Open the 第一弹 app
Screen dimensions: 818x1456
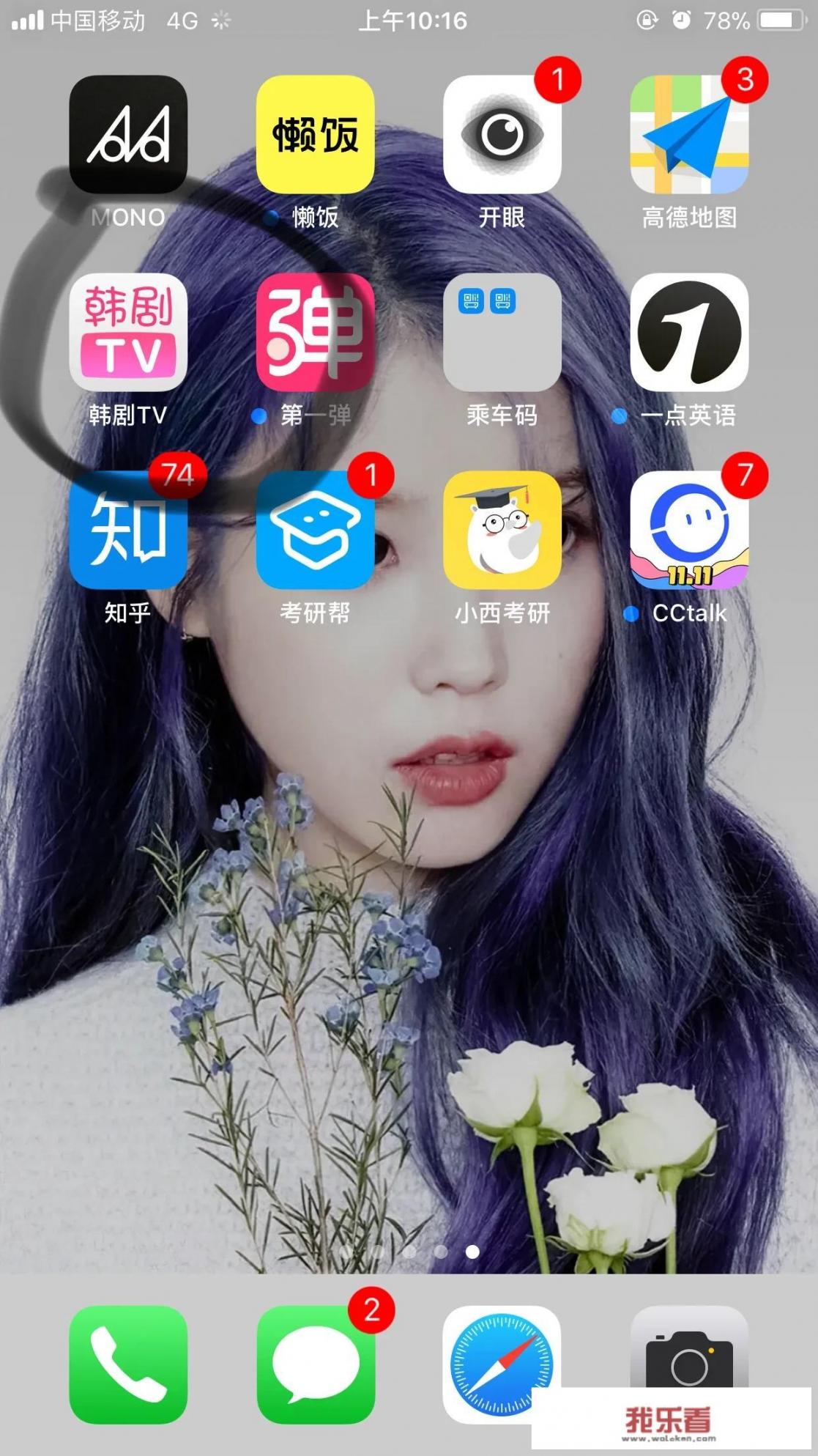click(x=315, y=333)
